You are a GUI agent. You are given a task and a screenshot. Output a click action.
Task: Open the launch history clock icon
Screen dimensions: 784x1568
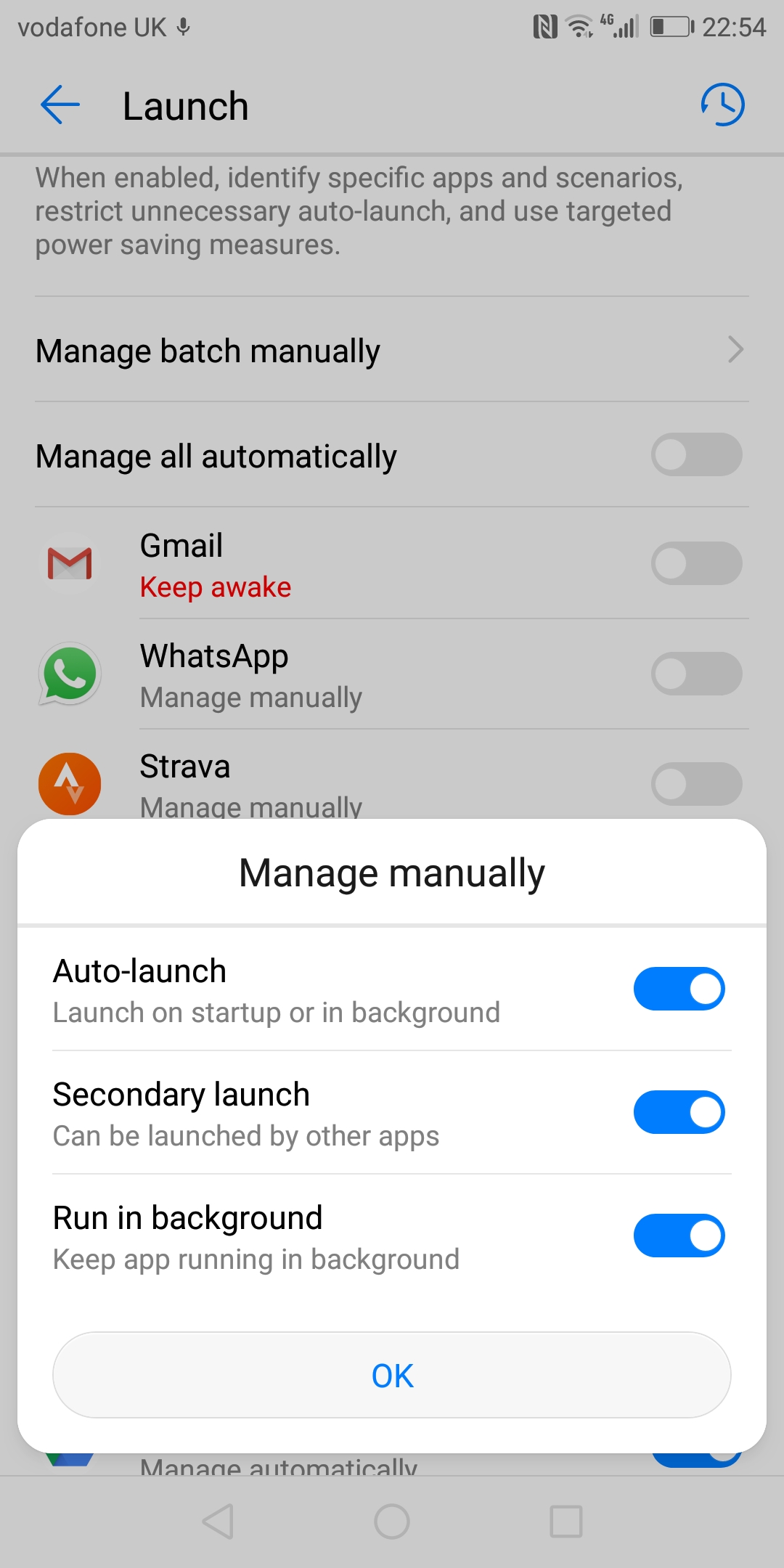point(722,105)
